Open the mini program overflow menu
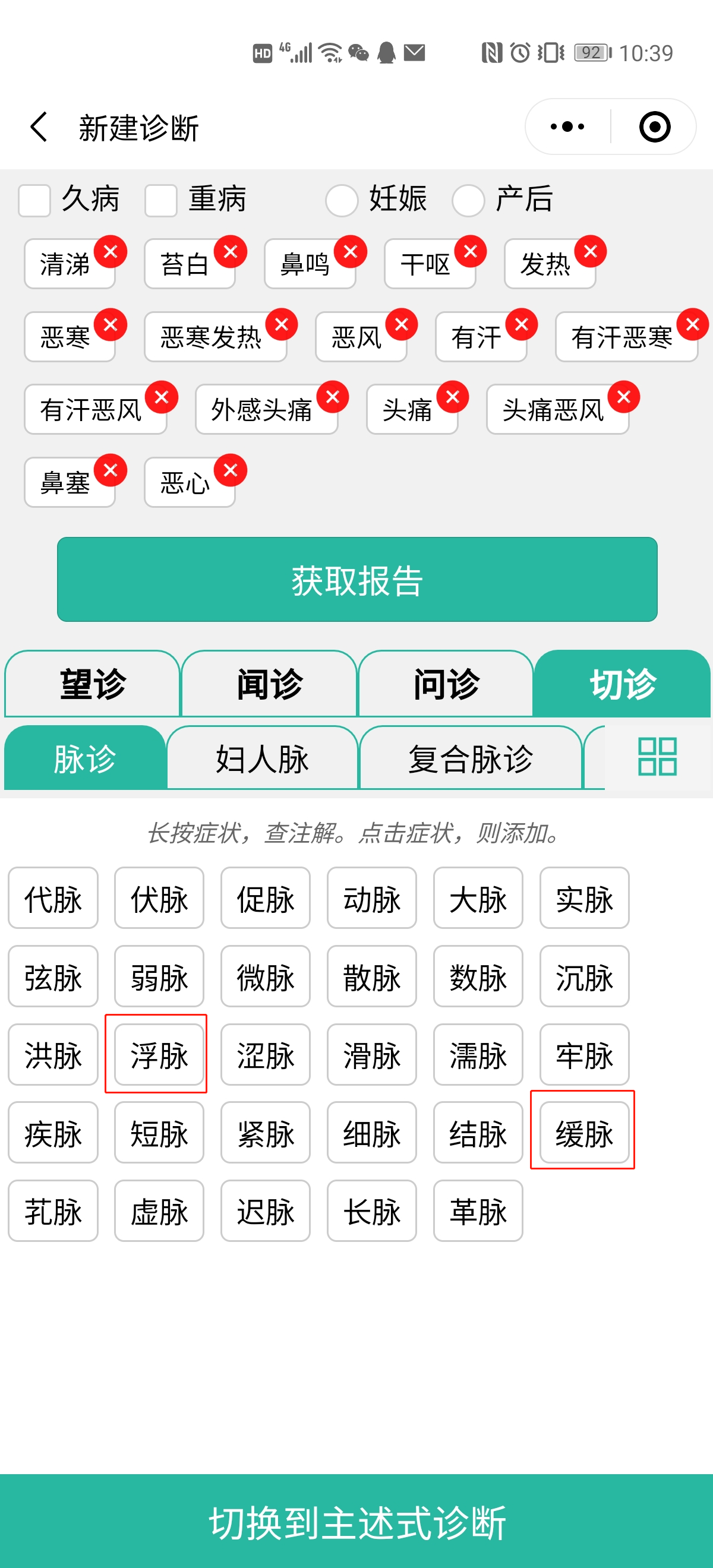Image resolution: width=713 pixels, height=1568 pixels. [567, 127]
